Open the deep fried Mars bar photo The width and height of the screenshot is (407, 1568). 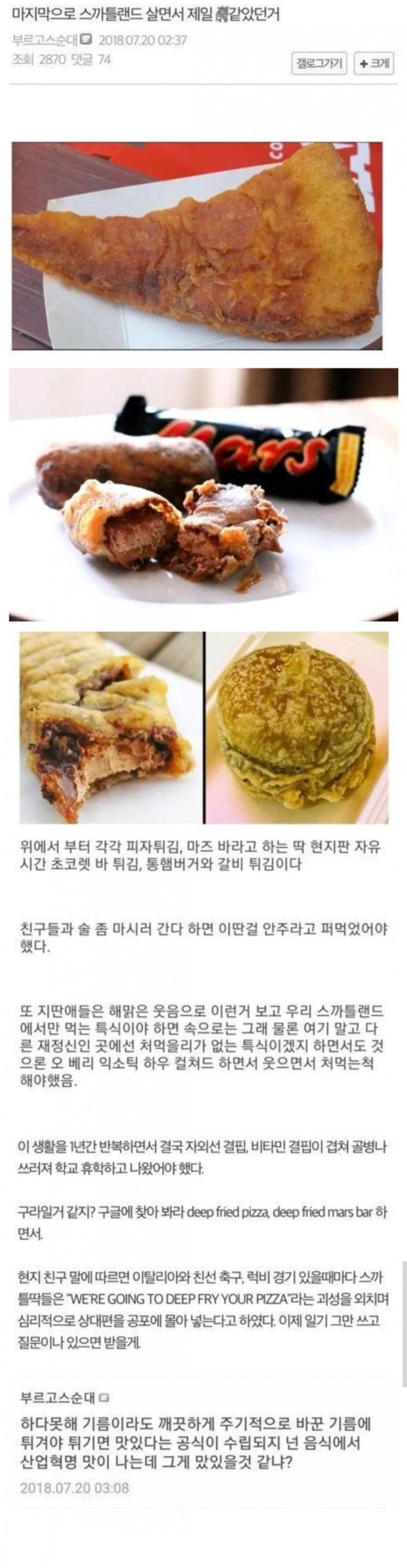(x=203, y=495)
